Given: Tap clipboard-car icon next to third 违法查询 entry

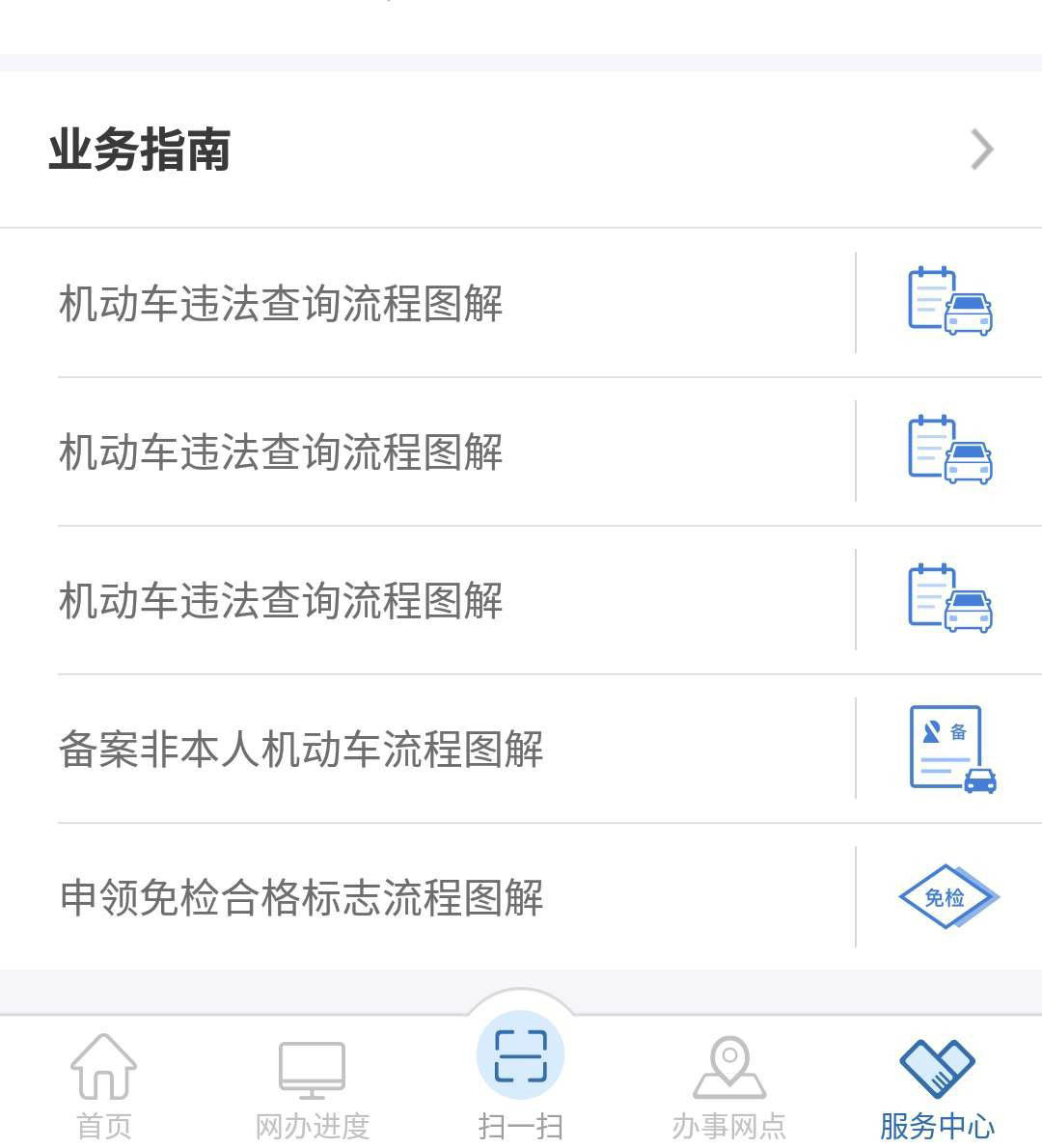Looking at the screenshot, I should (950, 600).
